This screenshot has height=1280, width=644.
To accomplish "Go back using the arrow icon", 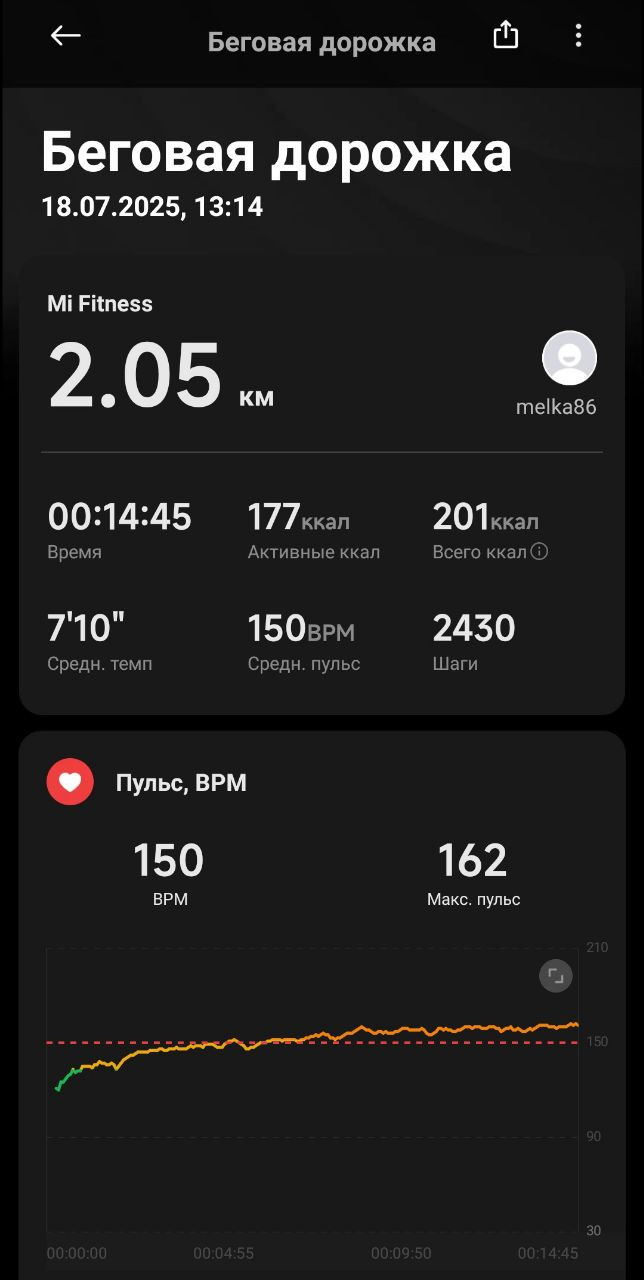I will point(66,36).
